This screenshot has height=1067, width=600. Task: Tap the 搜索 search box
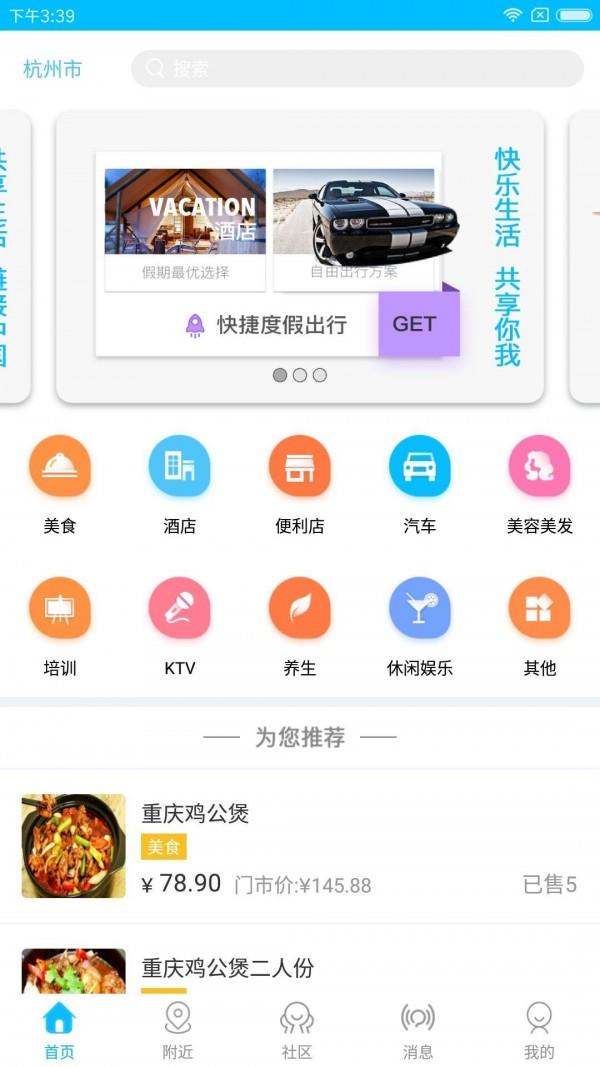357,69
